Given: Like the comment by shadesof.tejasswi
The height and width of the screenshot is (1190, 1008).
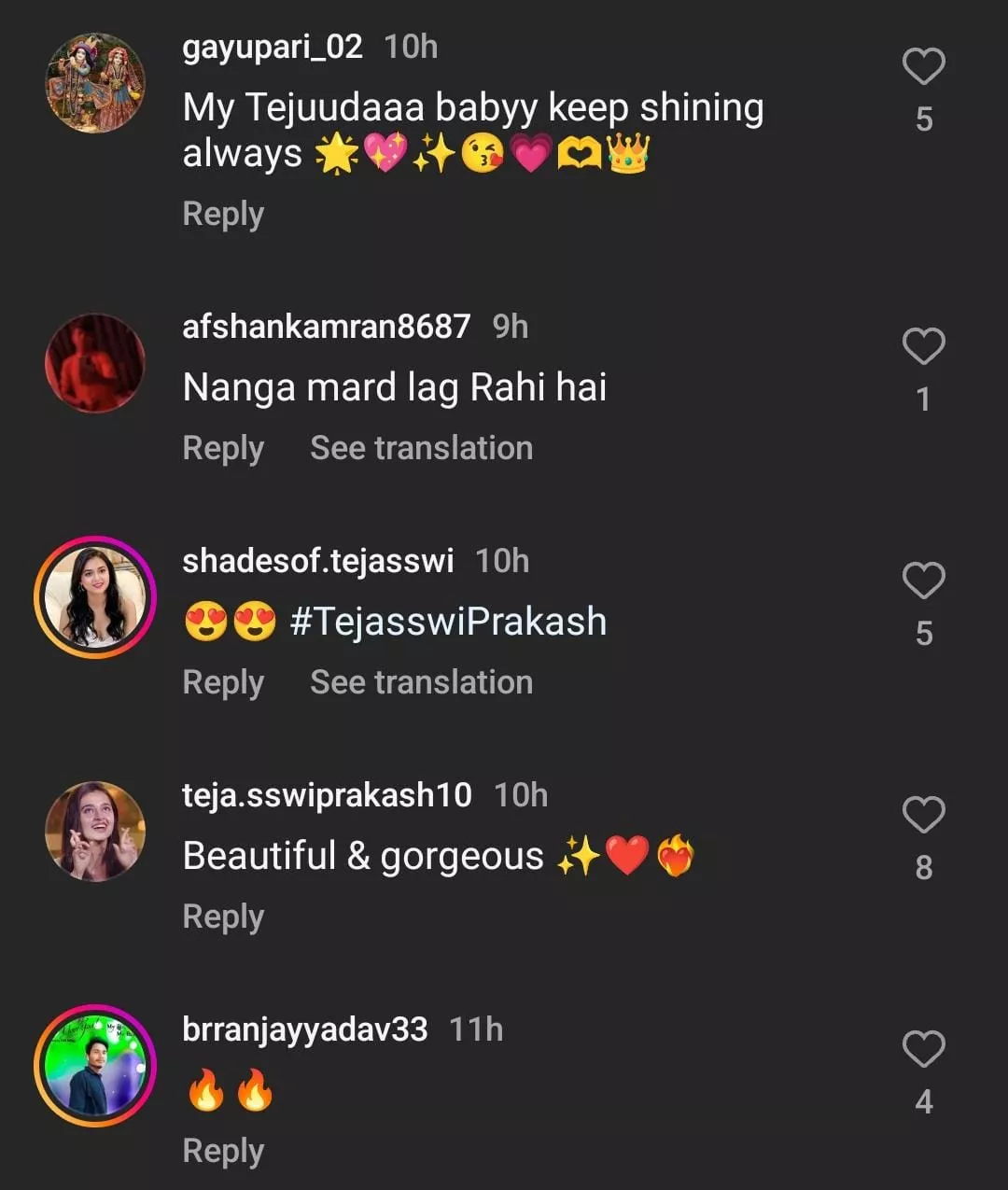Looking at the screenshot, I should (x=923, y=581).
